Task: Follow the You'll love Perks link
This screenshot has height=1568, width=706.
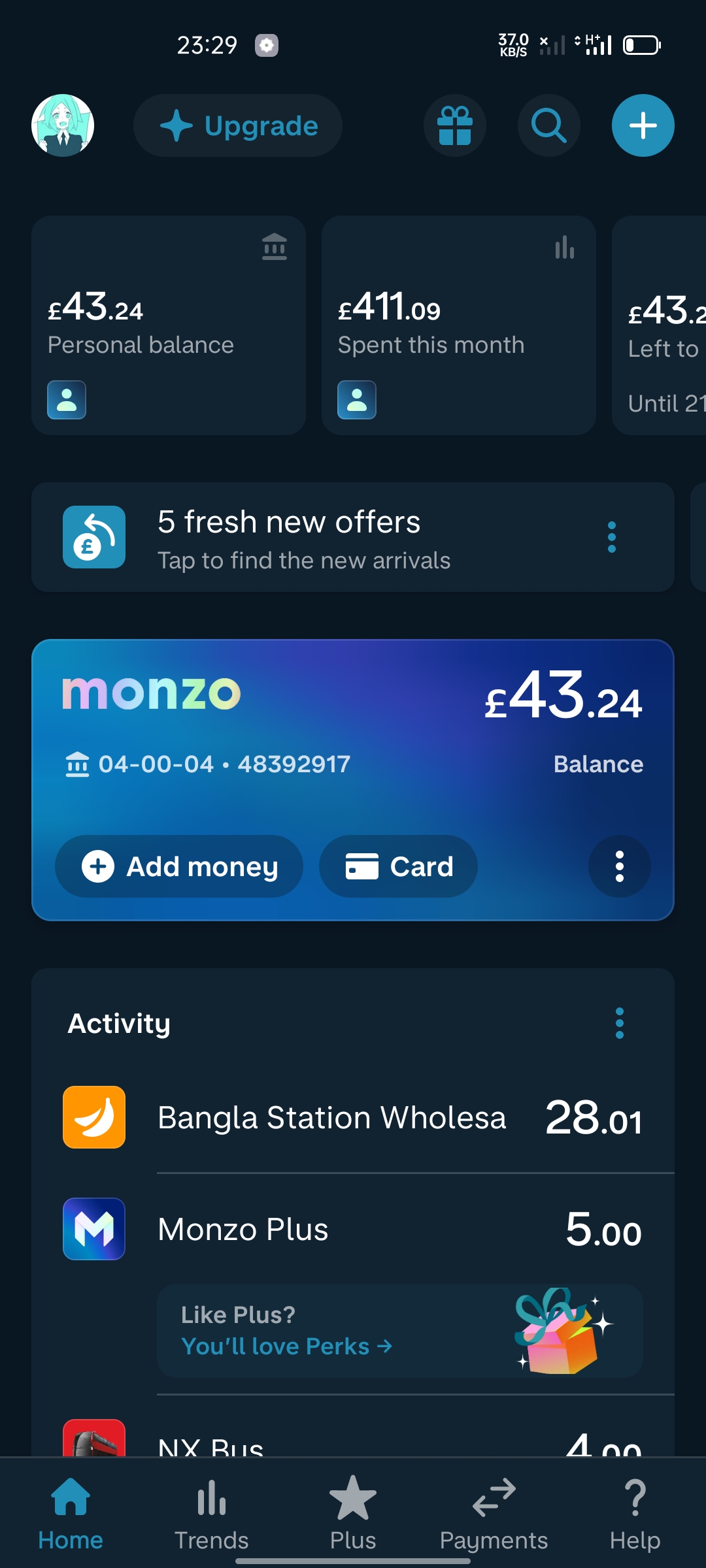Action: pos(286,1347)
